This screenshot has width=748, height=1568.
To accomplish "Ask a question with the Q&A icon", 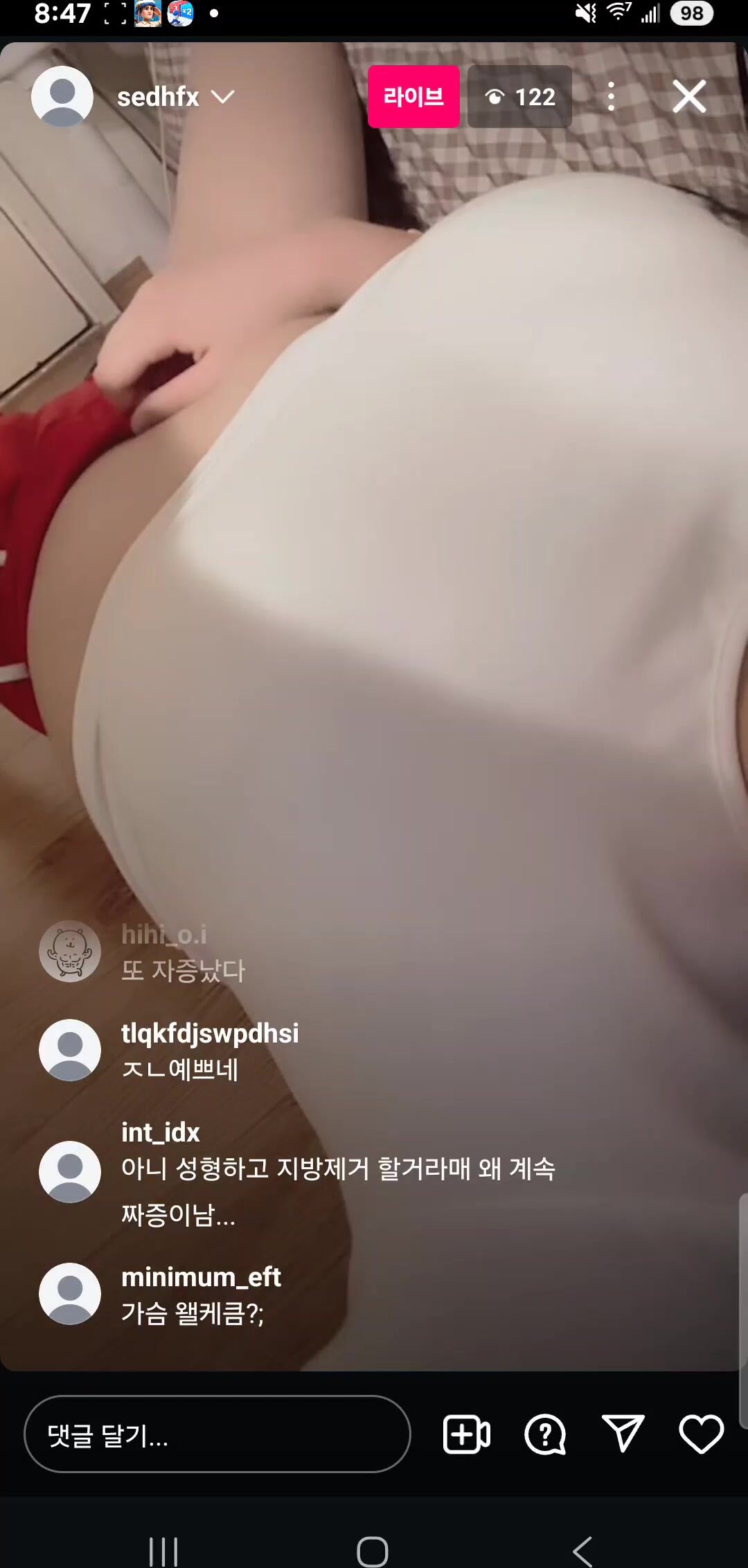I will coord(546,1434).
